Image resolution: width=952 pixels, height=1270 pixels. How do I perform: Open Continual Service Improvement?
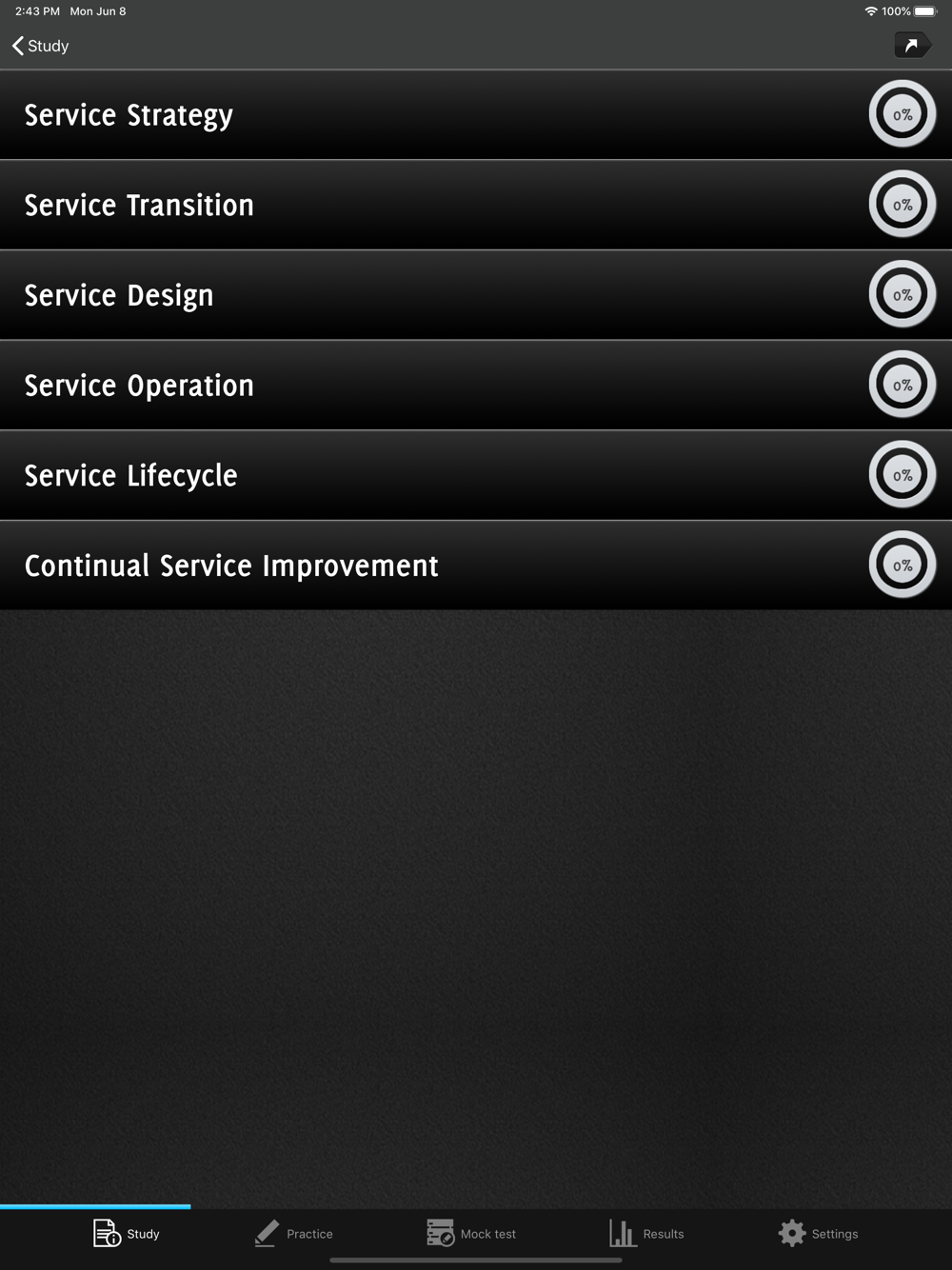click(x=476, y=566)
